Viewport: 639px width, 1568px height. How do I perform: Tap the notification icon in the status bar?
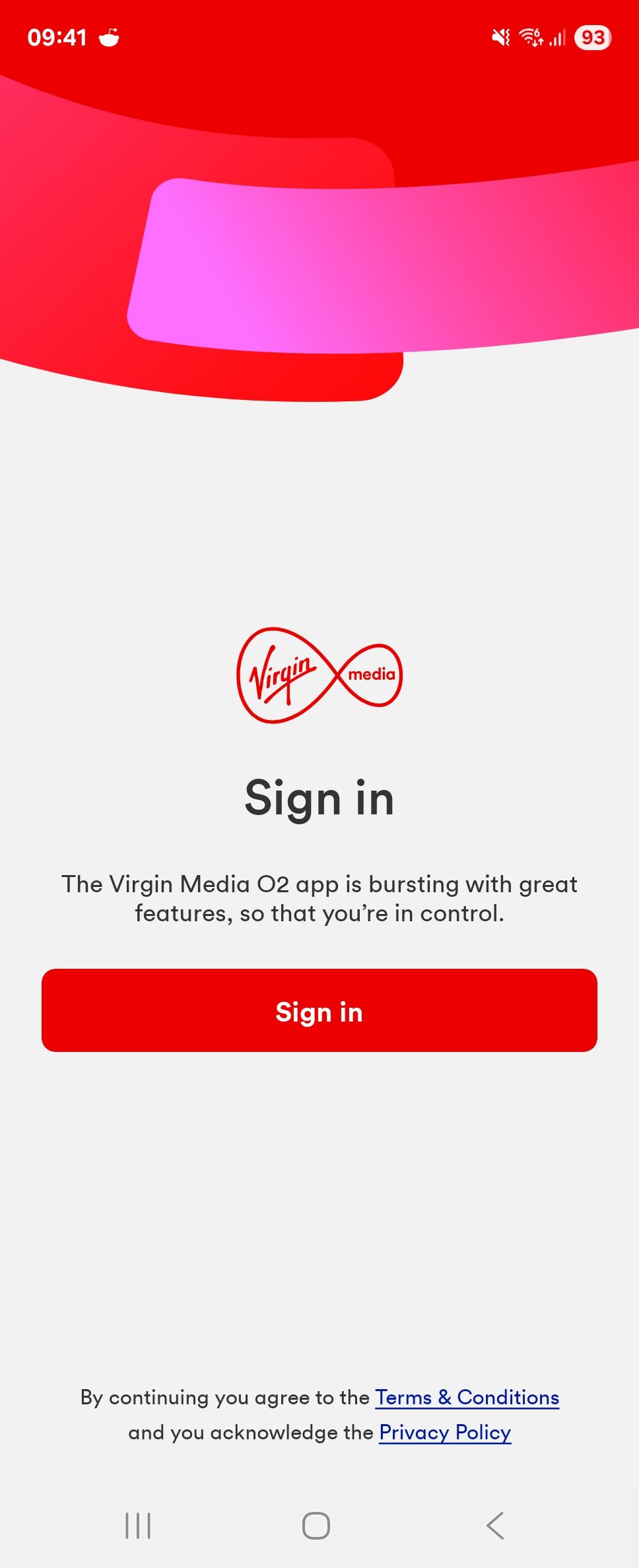[108, 38]
